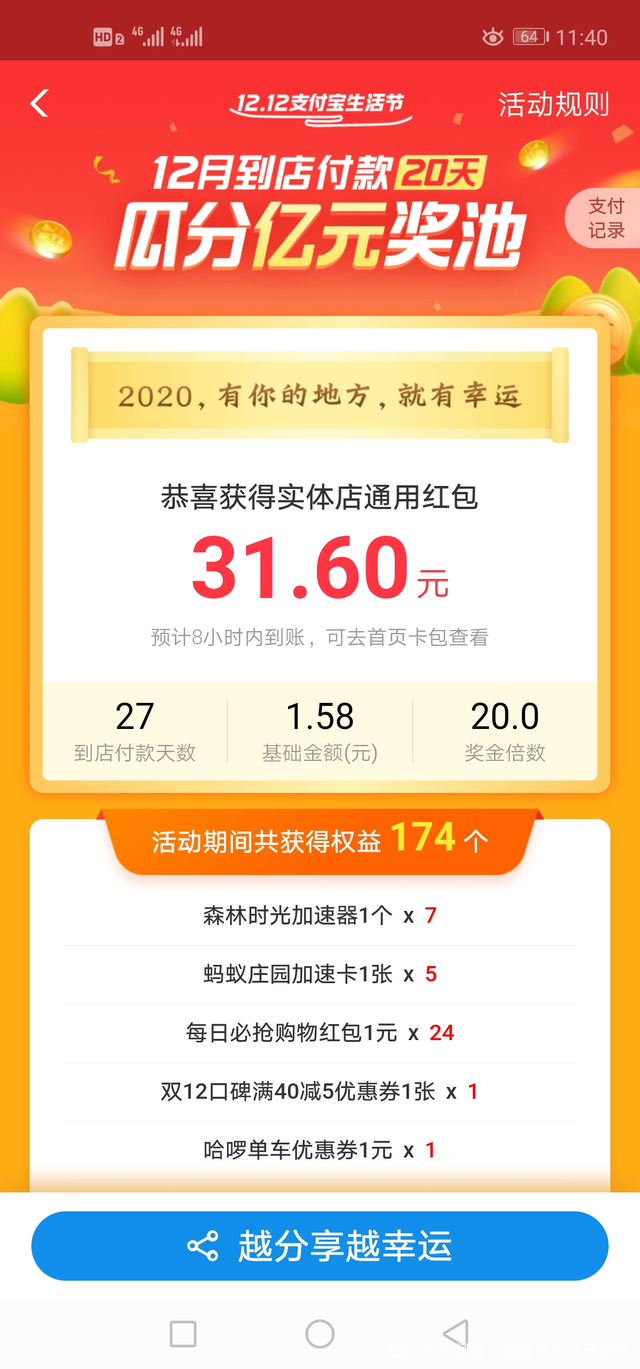Open 支付记录 payment records
Image resolution: width=640 pixels, height=1369 pixels.
click(605, 218)
